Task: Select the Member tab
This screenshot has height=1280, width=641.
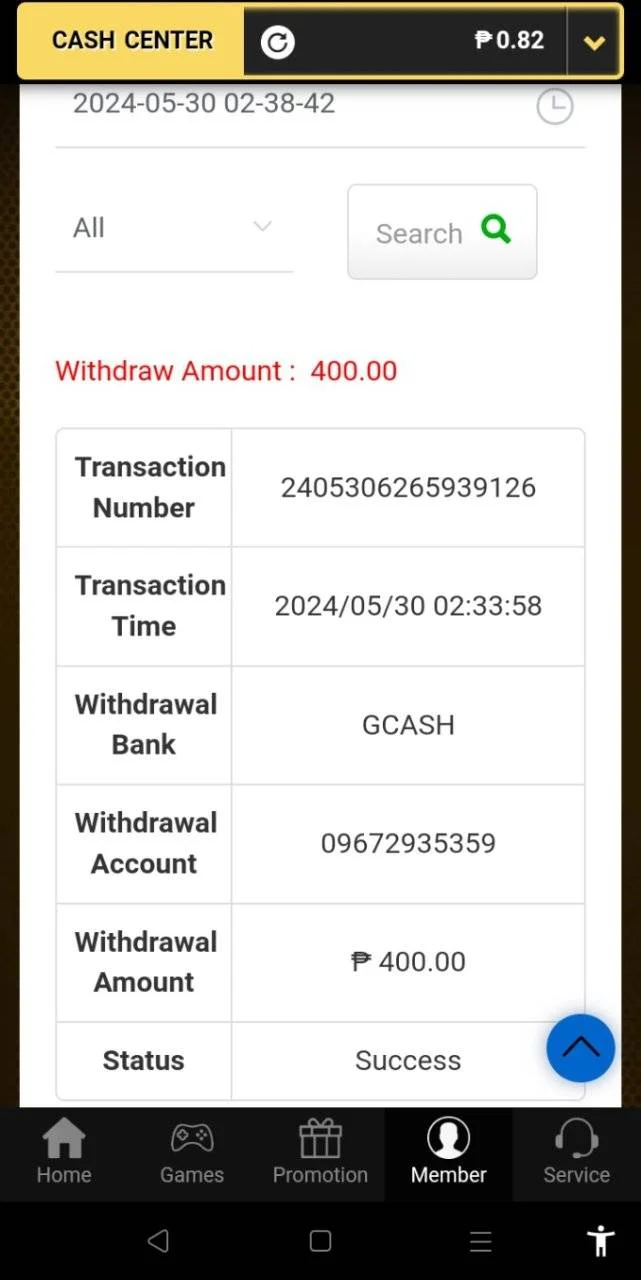Action: click(448, 1154)
